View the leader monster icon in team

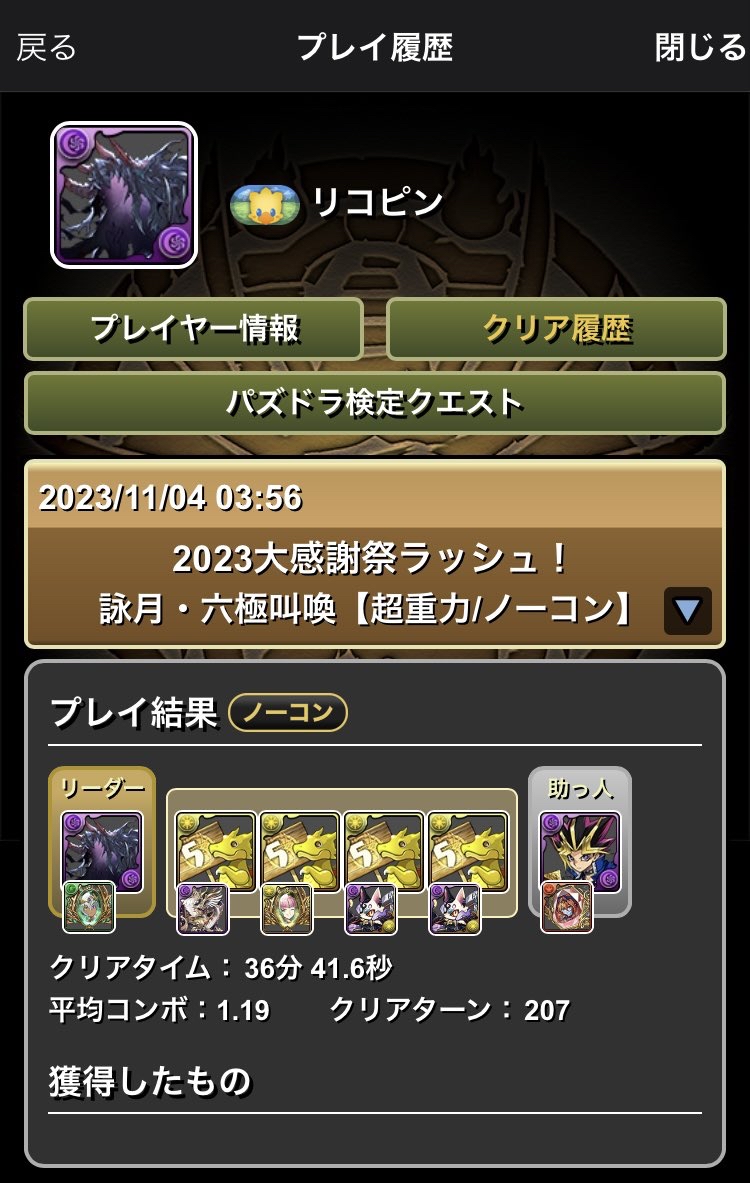pyautogui.click(x=102, y=850)
